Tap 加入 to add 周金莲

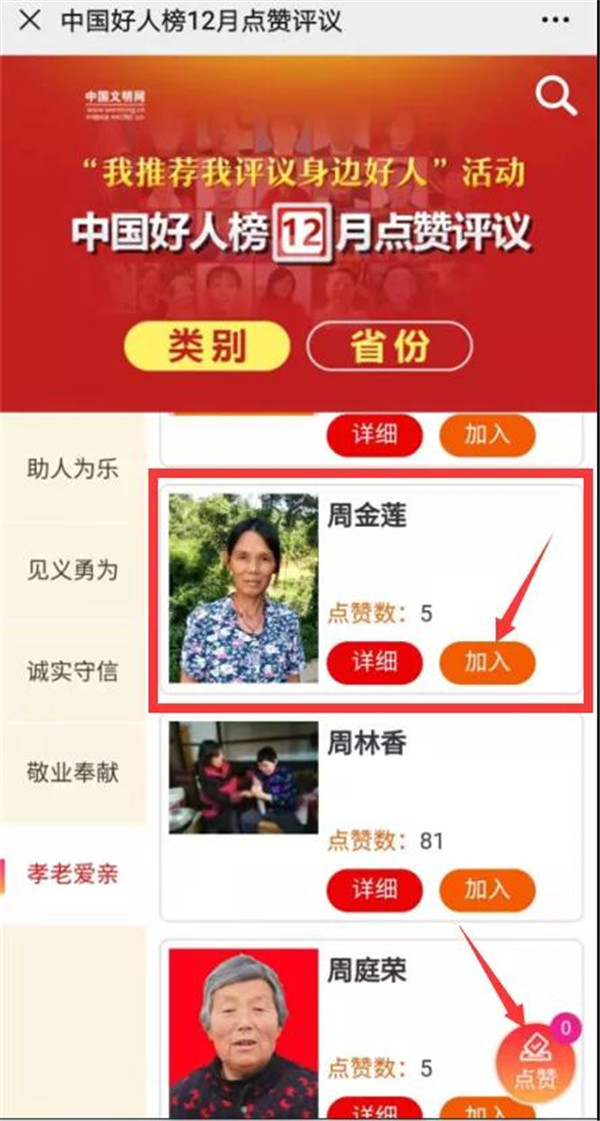click(x=487, y=662)
